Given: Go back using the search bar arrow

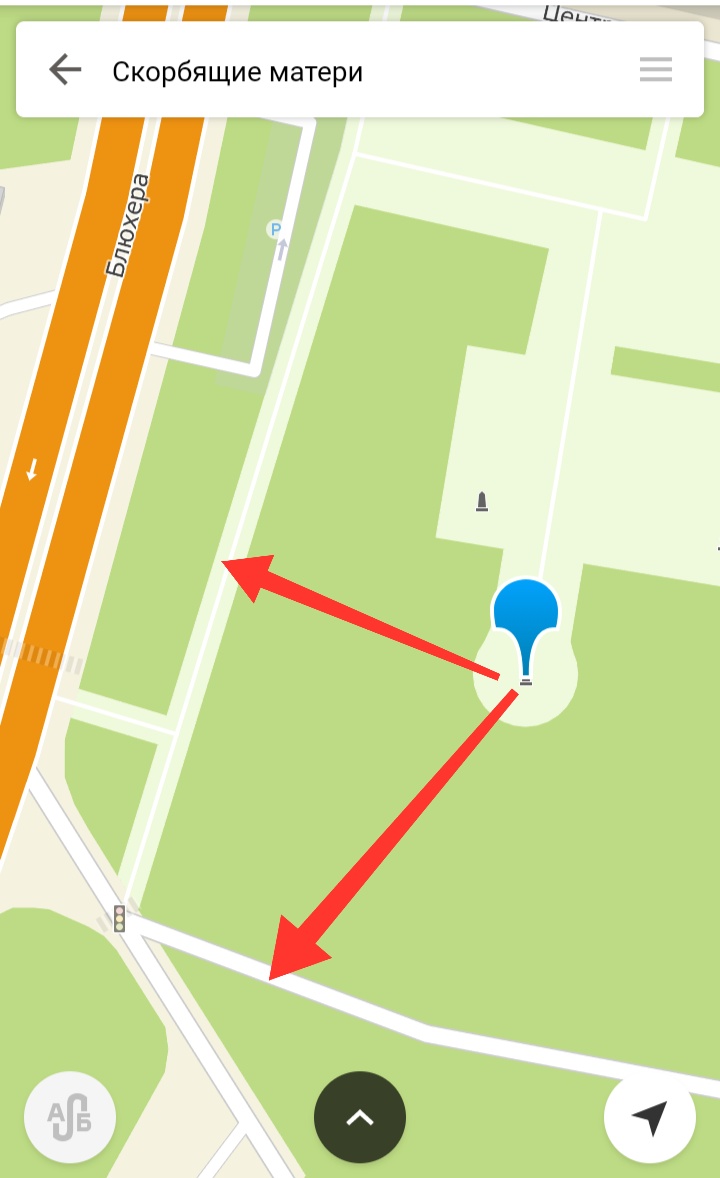Looking at the screenshot, I should (x=65, y=70).
